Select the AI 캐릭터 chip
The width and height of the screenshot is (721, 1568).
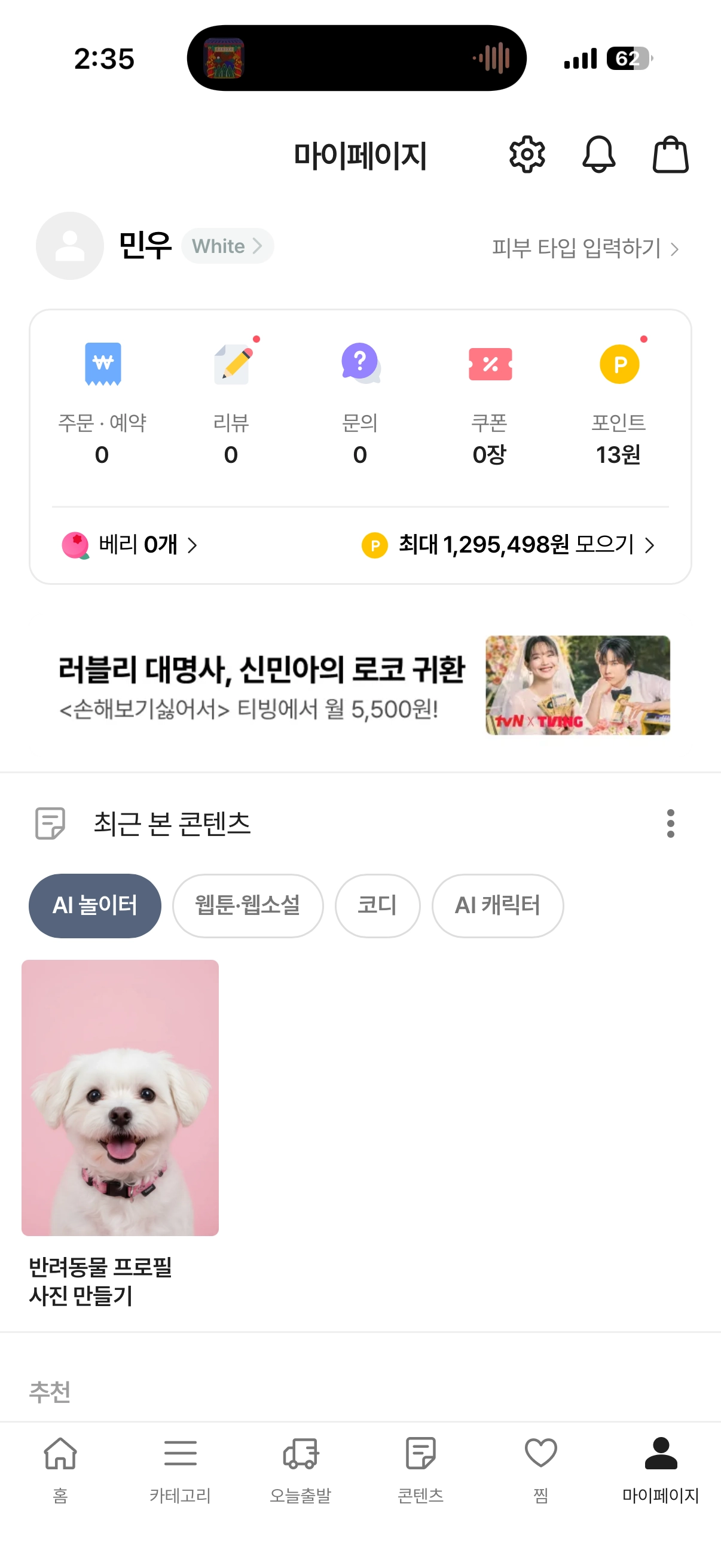tap(497, 906)
